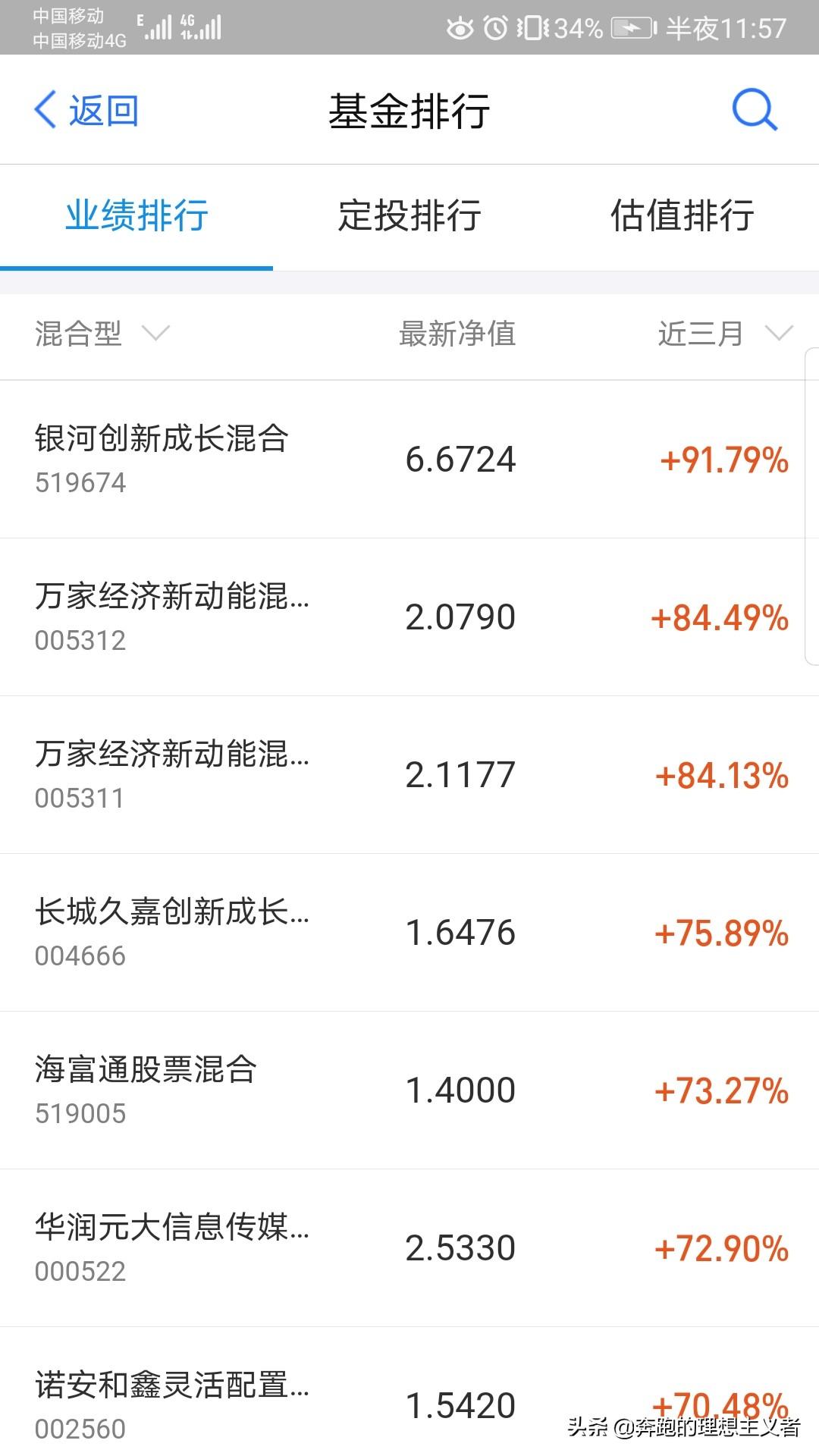Open the search magnifier icon
The image size is (819, 1456).
[755, 111]
